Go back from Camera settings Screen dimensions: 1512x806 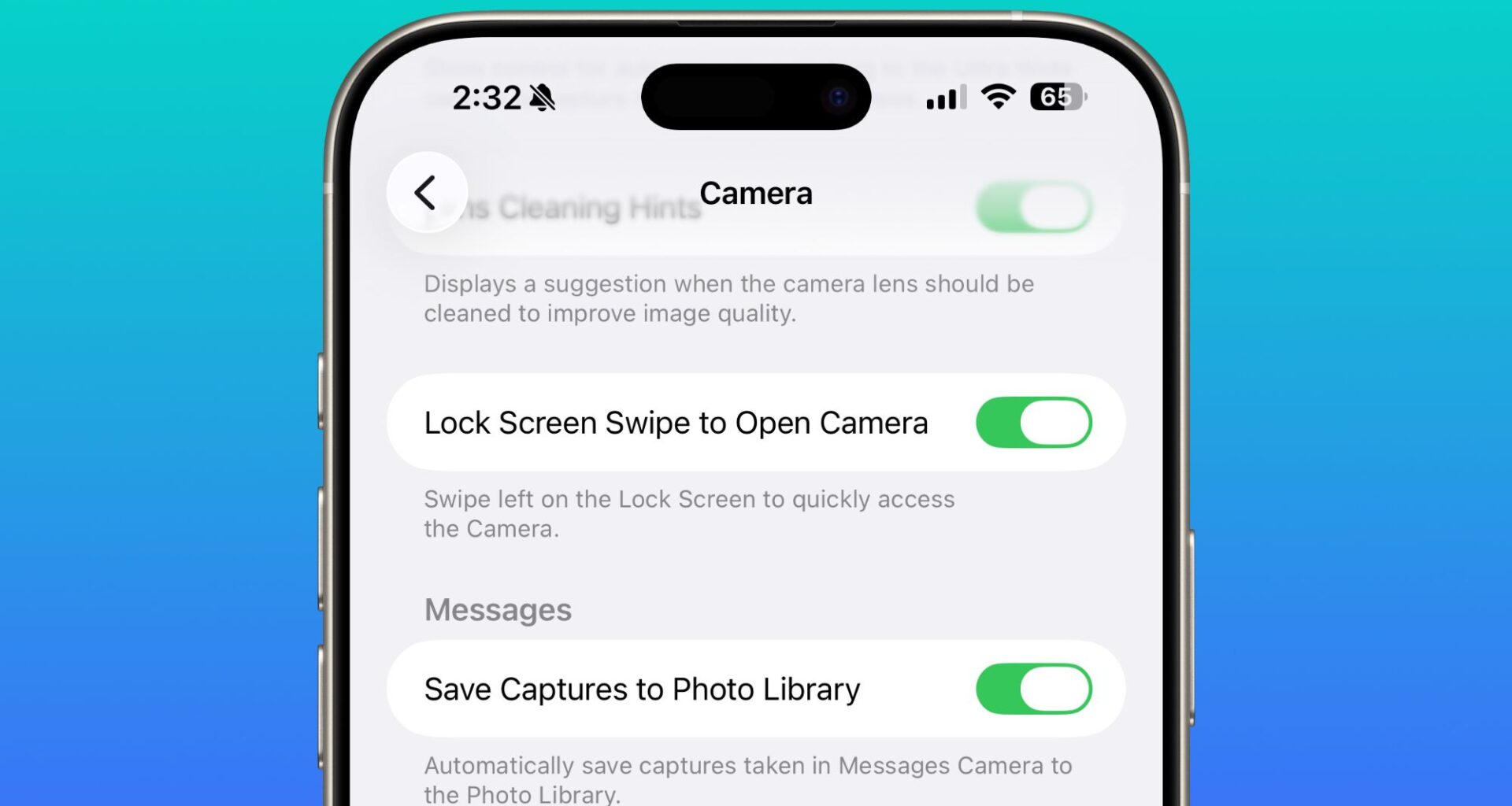(427, 193)
